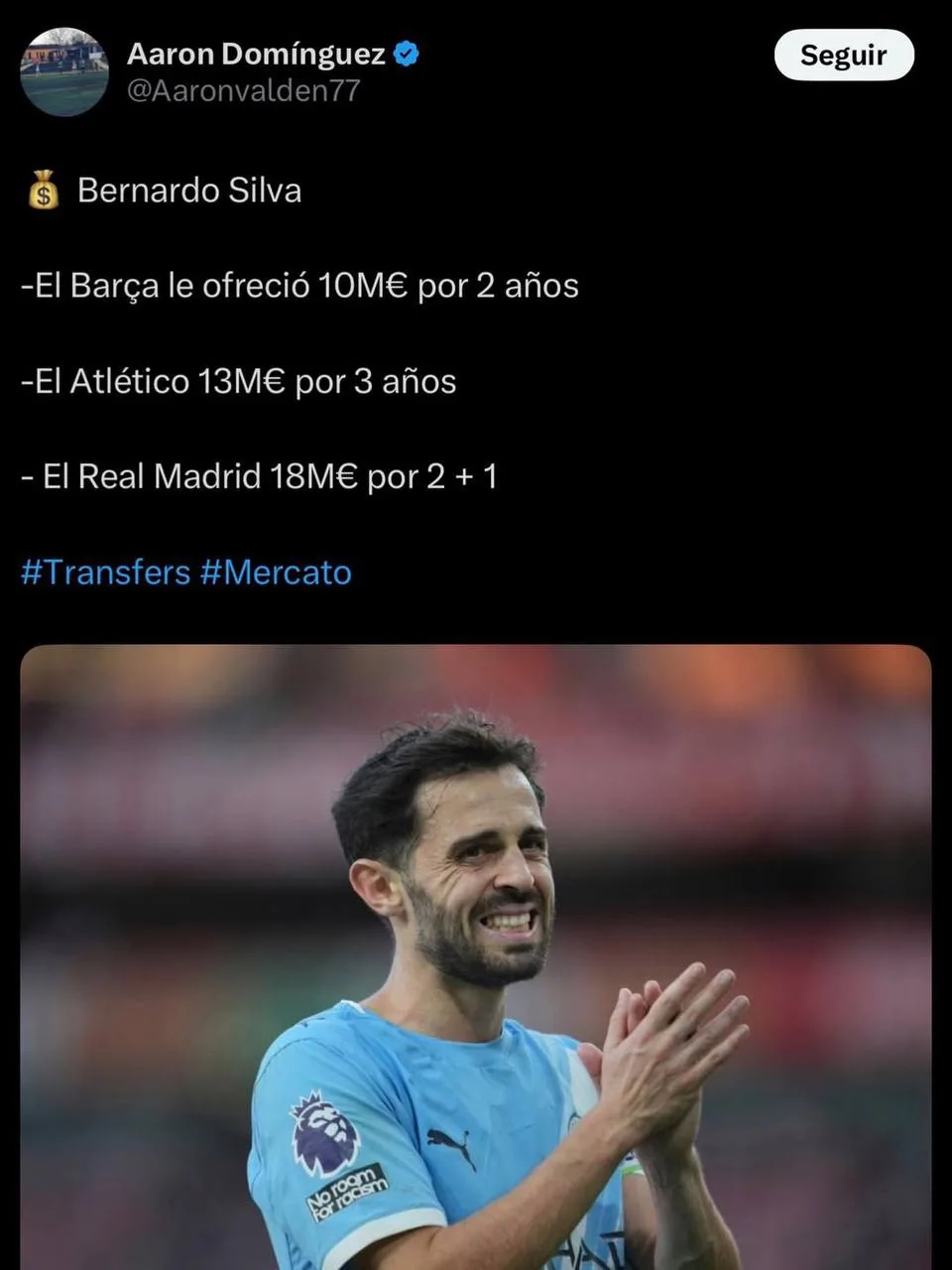The width and height of the screenshot is (952, 1270).
Task: Open the #Transfers hashtag
Action: 105,572
